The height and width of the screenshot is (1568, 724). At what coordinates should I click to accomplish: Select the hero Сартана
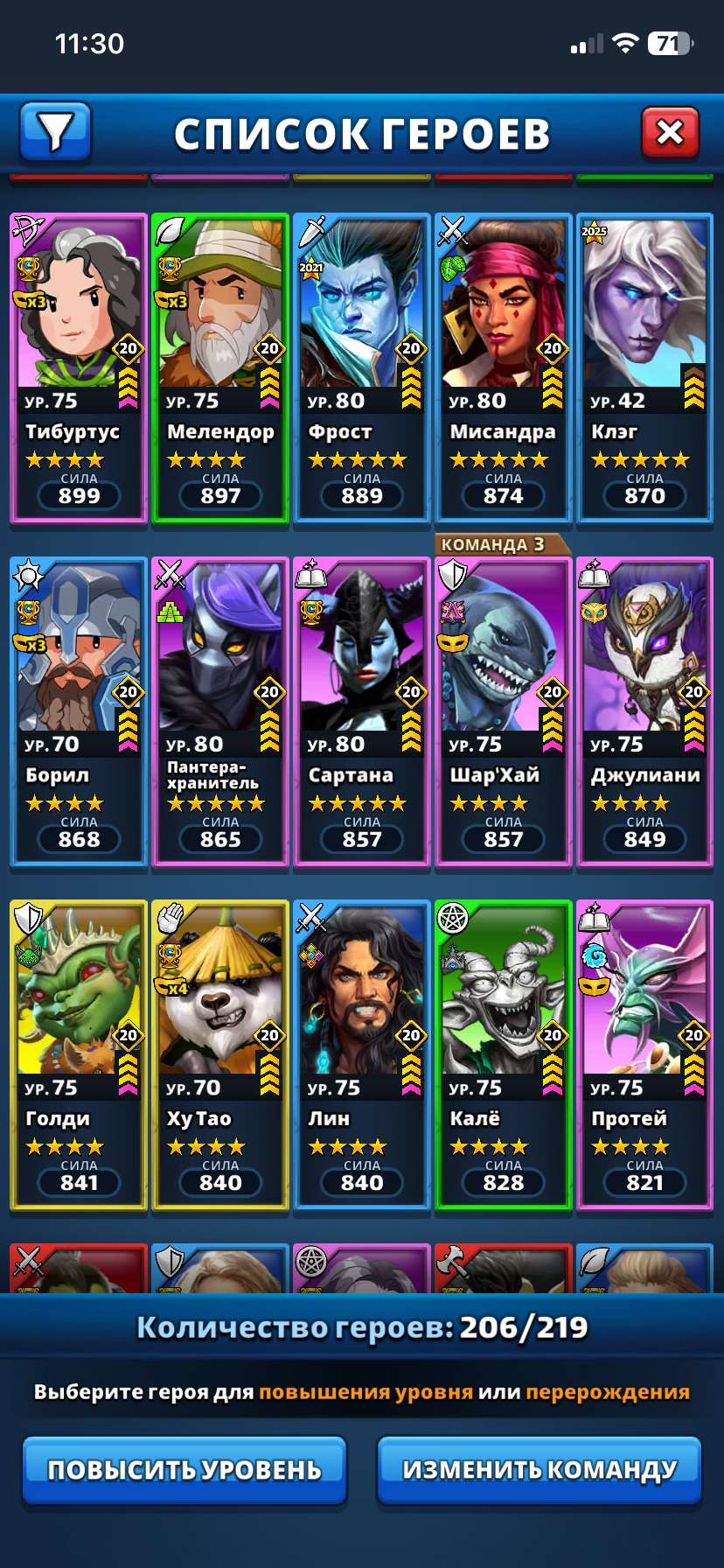click(362, 712)
